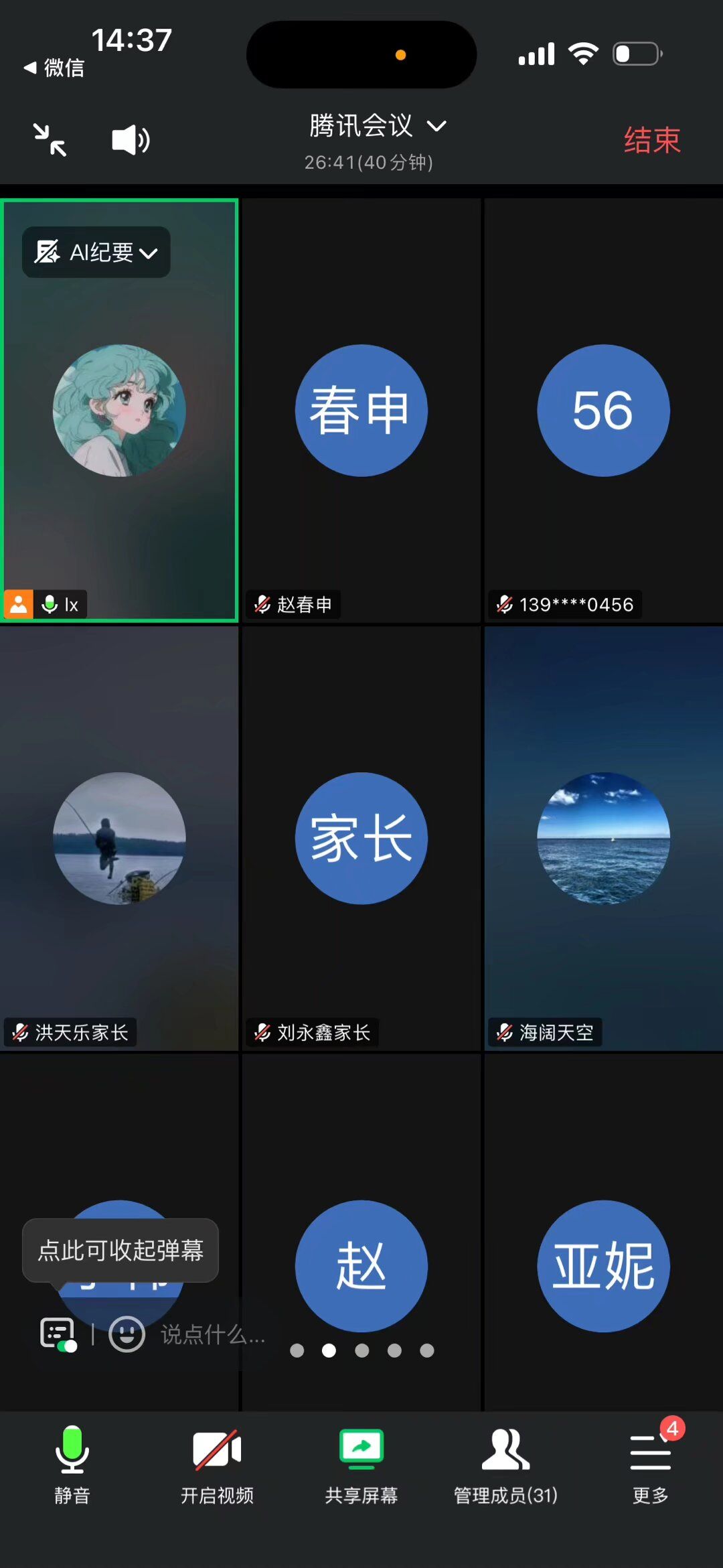Minimize the meeting window
The height and width of the screenshot is (1568, 723).
[50, 140]
